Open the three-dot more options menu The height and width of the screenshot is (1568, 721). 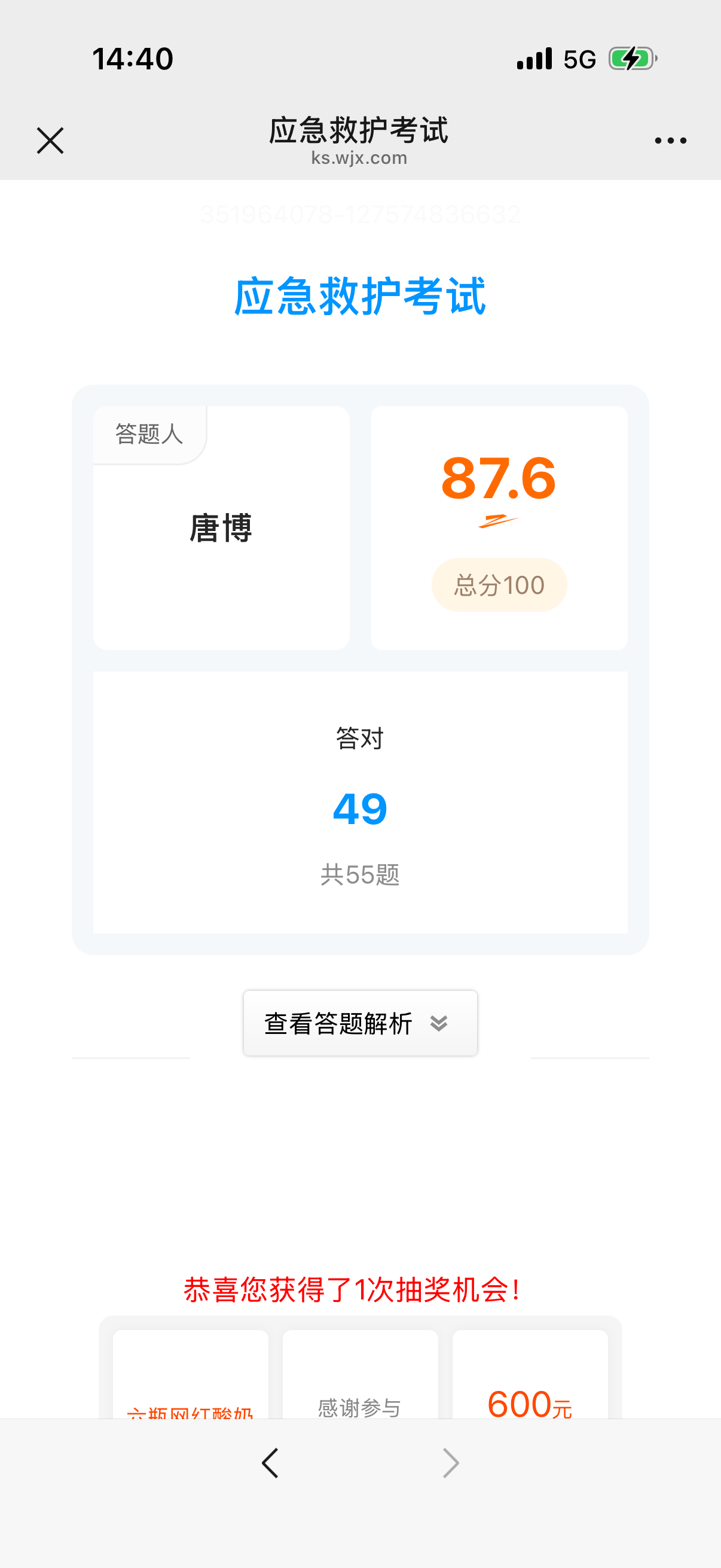coord(671,141)
